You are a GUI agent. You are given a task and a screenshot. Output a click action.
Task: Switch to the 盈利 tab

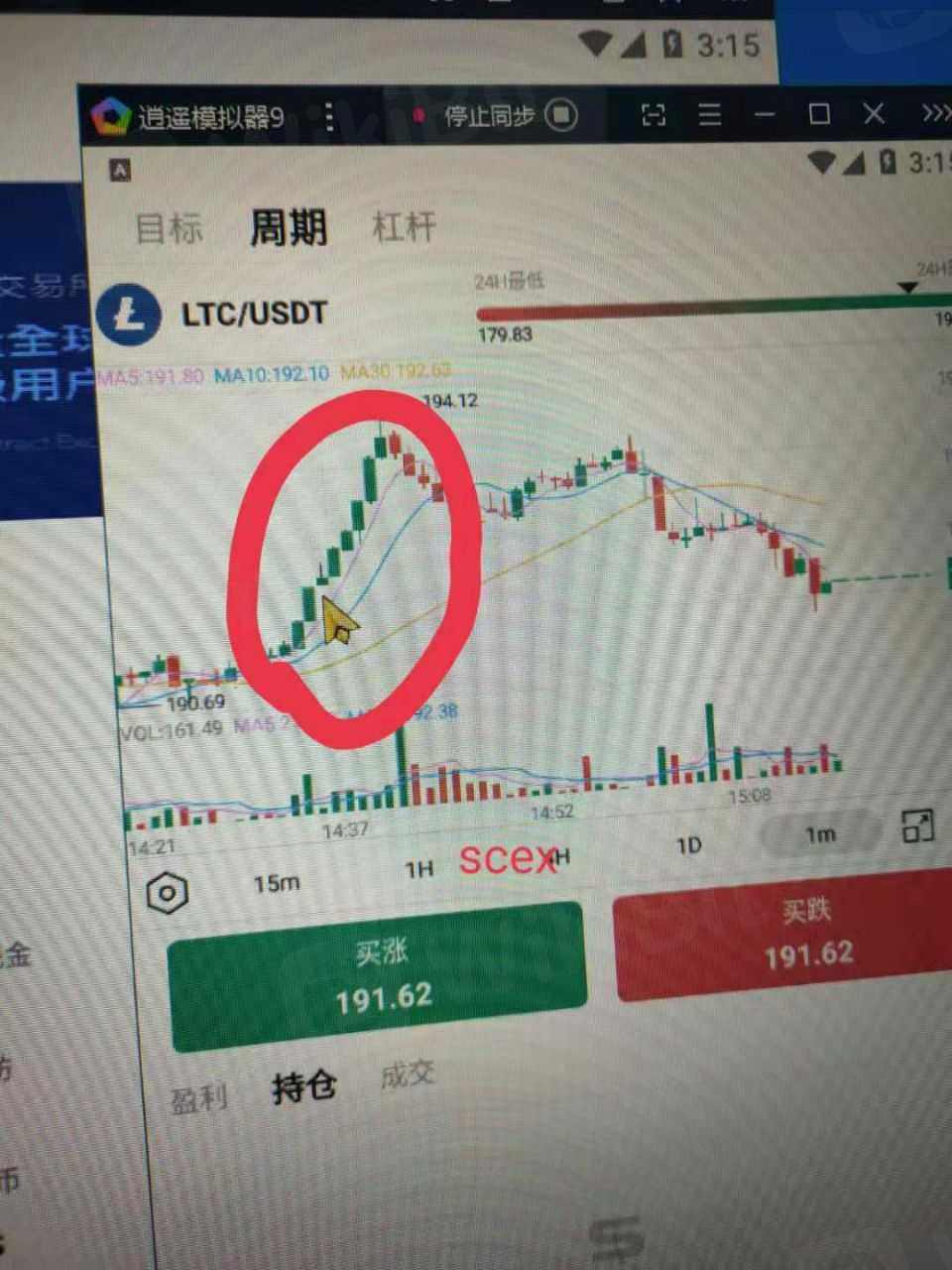pyautogui.click(x=199, y=1098)
